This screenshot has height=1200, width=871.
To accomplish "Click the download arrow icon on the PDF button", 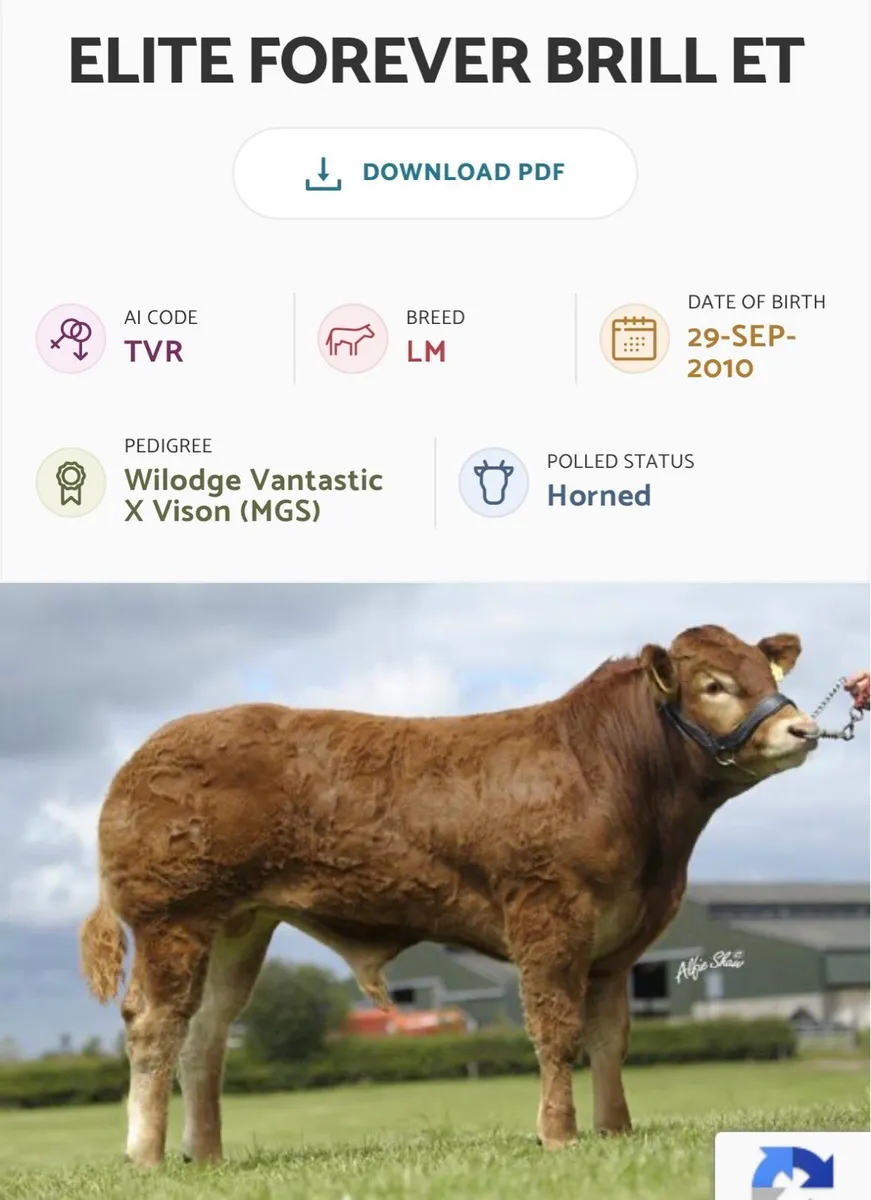I will point(321,172).
